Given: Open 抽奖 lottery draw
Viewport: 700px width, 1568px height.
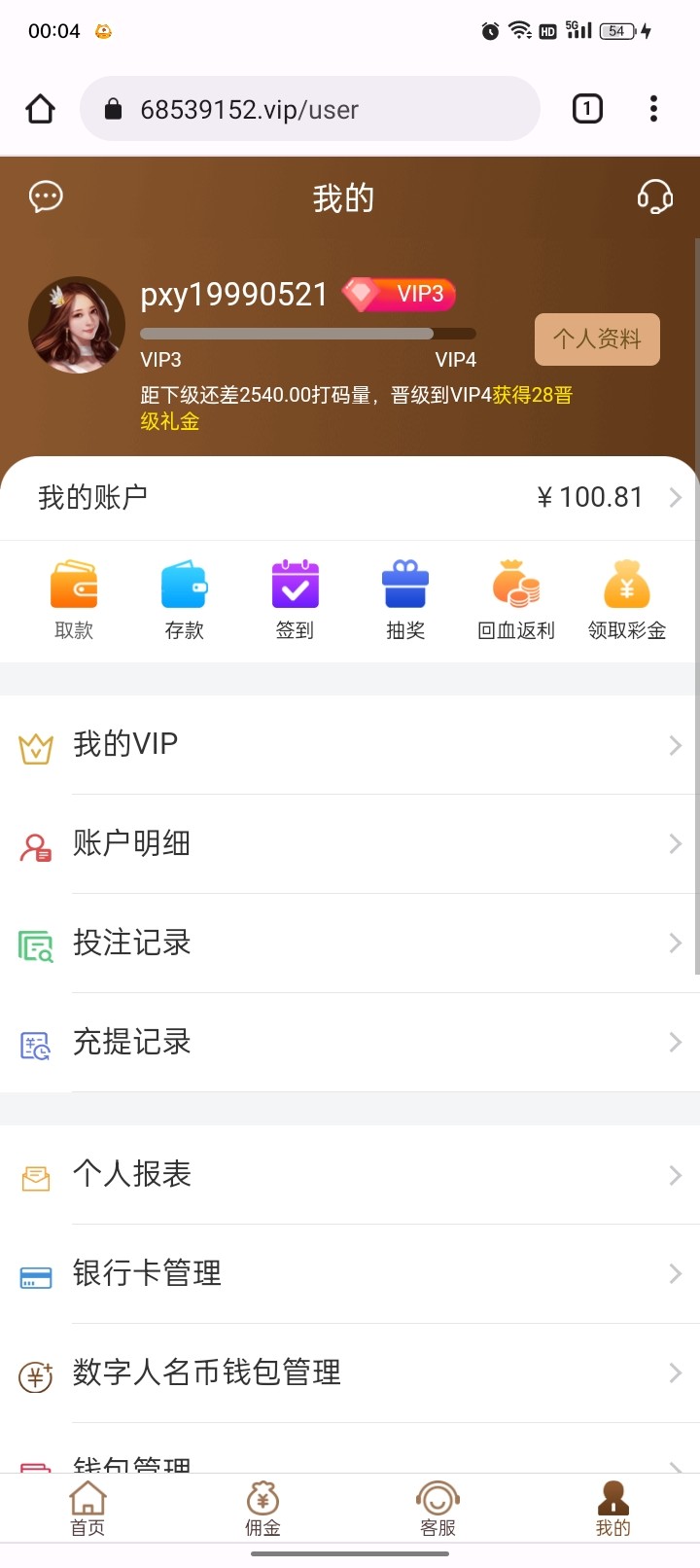Looking at the screenshot, I should coord(405,599).
